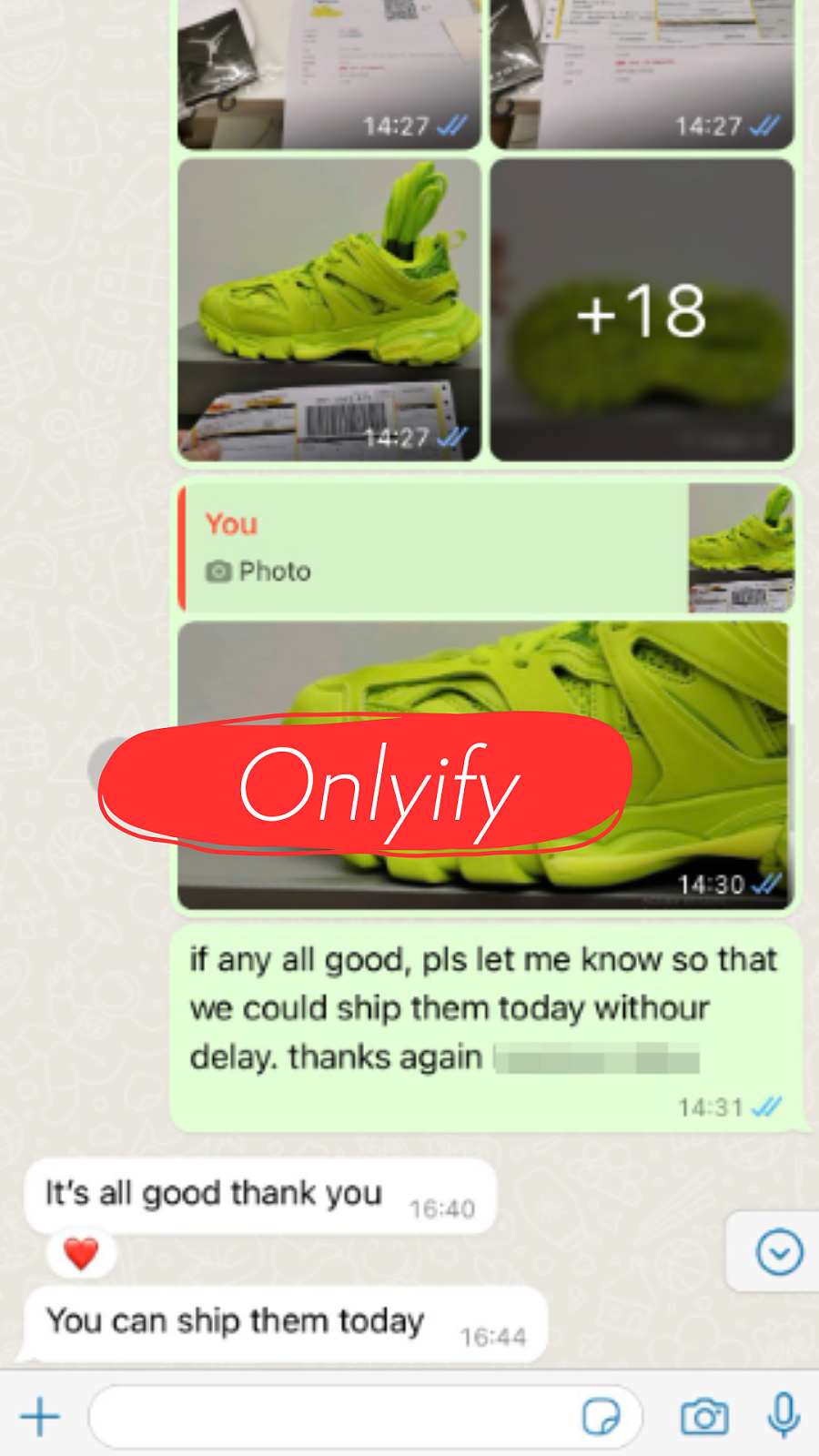Open the plus attachment menu
This screenshot has width=819, height=1456.
pos(40,1417)
